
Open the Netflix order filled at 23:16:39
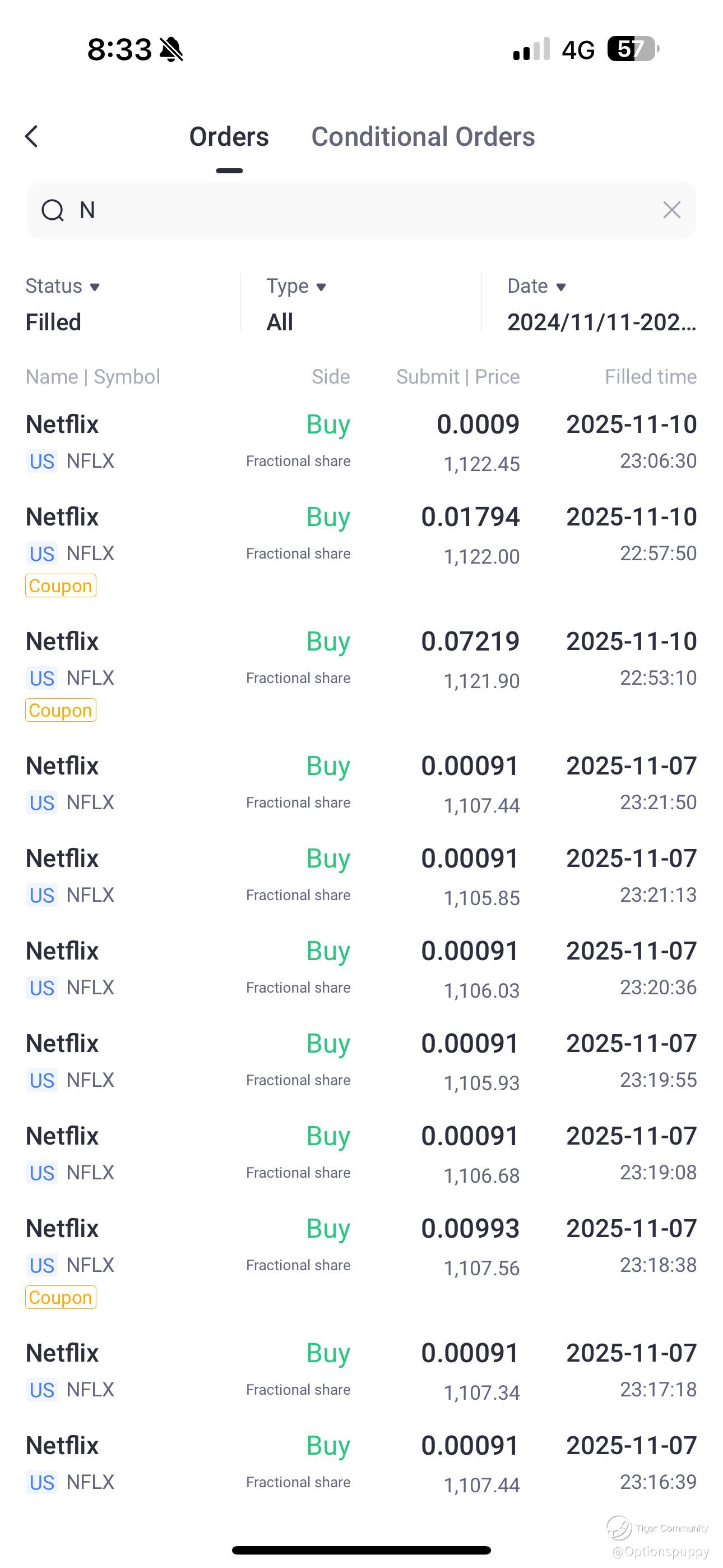pos(361,1463)
